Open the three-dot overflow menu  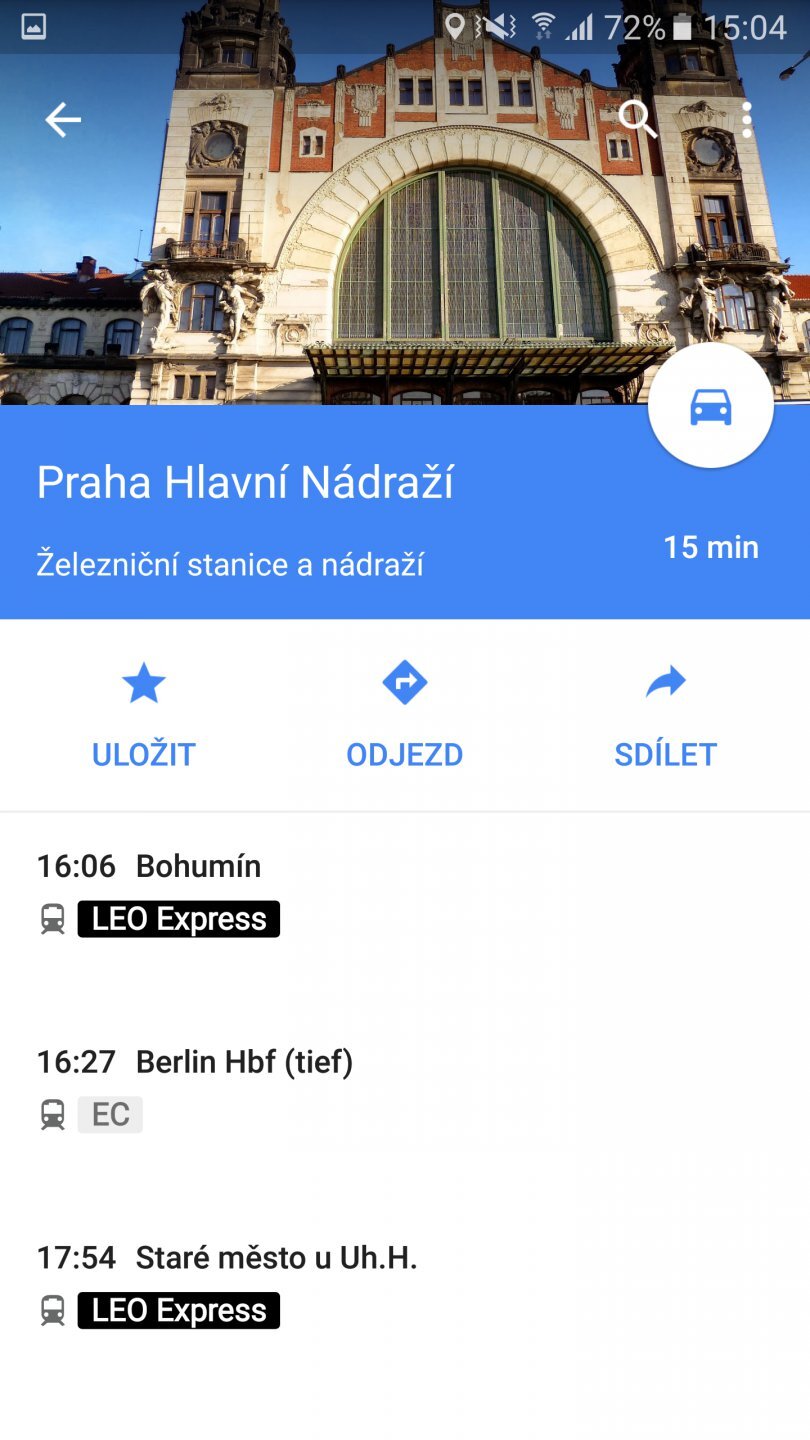[x=746, y=120]
